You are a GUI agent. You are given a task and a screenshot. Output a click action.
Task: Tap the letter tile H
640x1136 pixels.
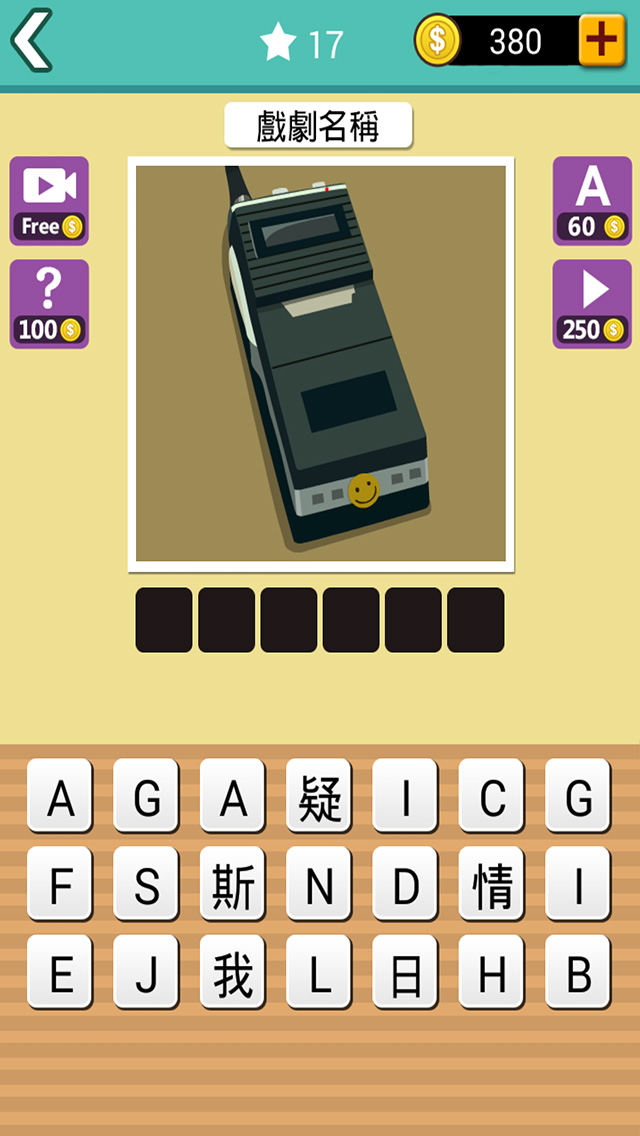492,972
